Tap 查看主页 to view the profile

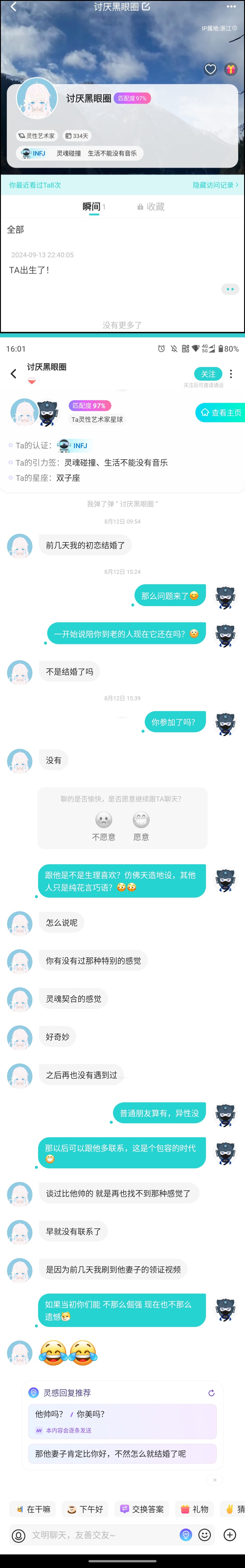(221, 413)
